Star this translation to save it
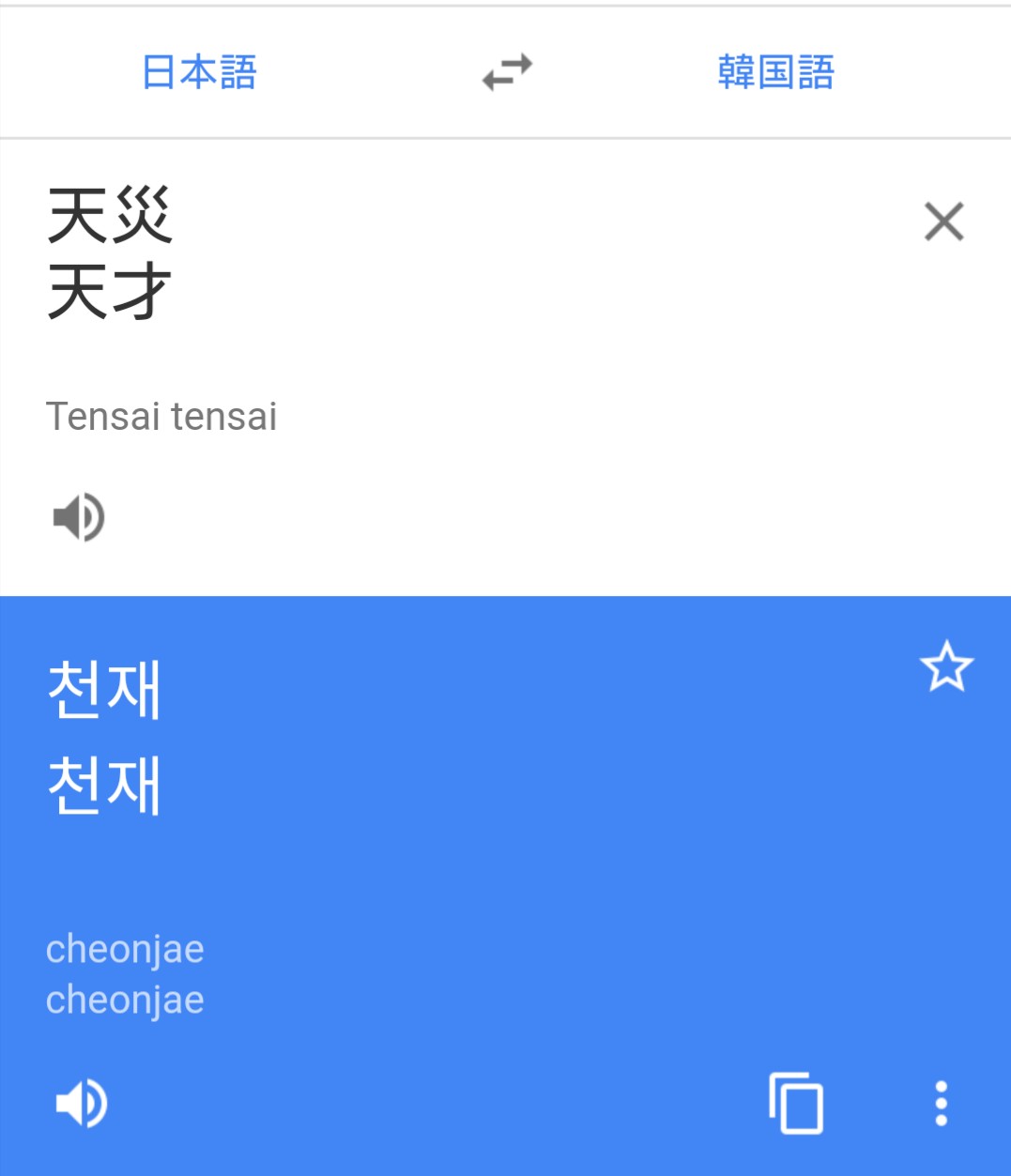1011x1176 pixels. (946, 666)
